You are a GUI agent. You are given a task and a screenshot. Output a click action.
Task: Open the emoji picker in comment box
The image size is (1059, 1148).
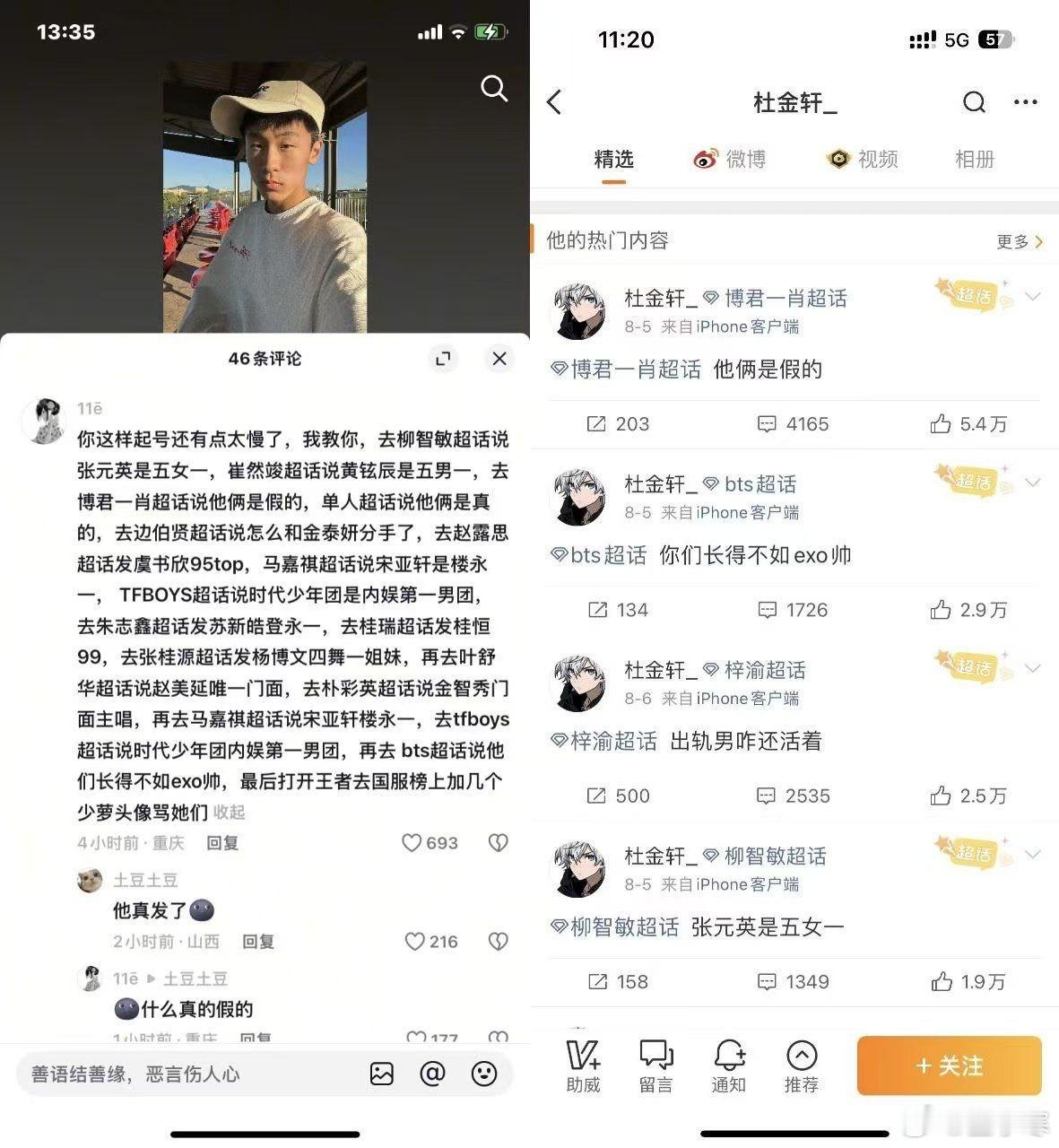[485, 1073]
